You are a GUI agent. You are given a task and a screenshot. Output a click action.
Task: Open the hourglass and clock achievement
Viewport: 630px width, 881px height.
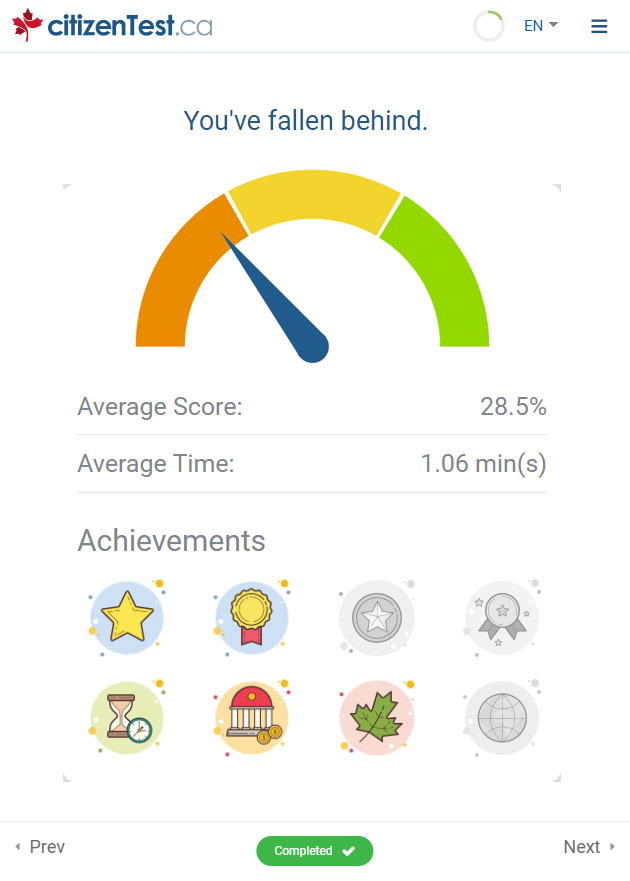coord(127,718)
